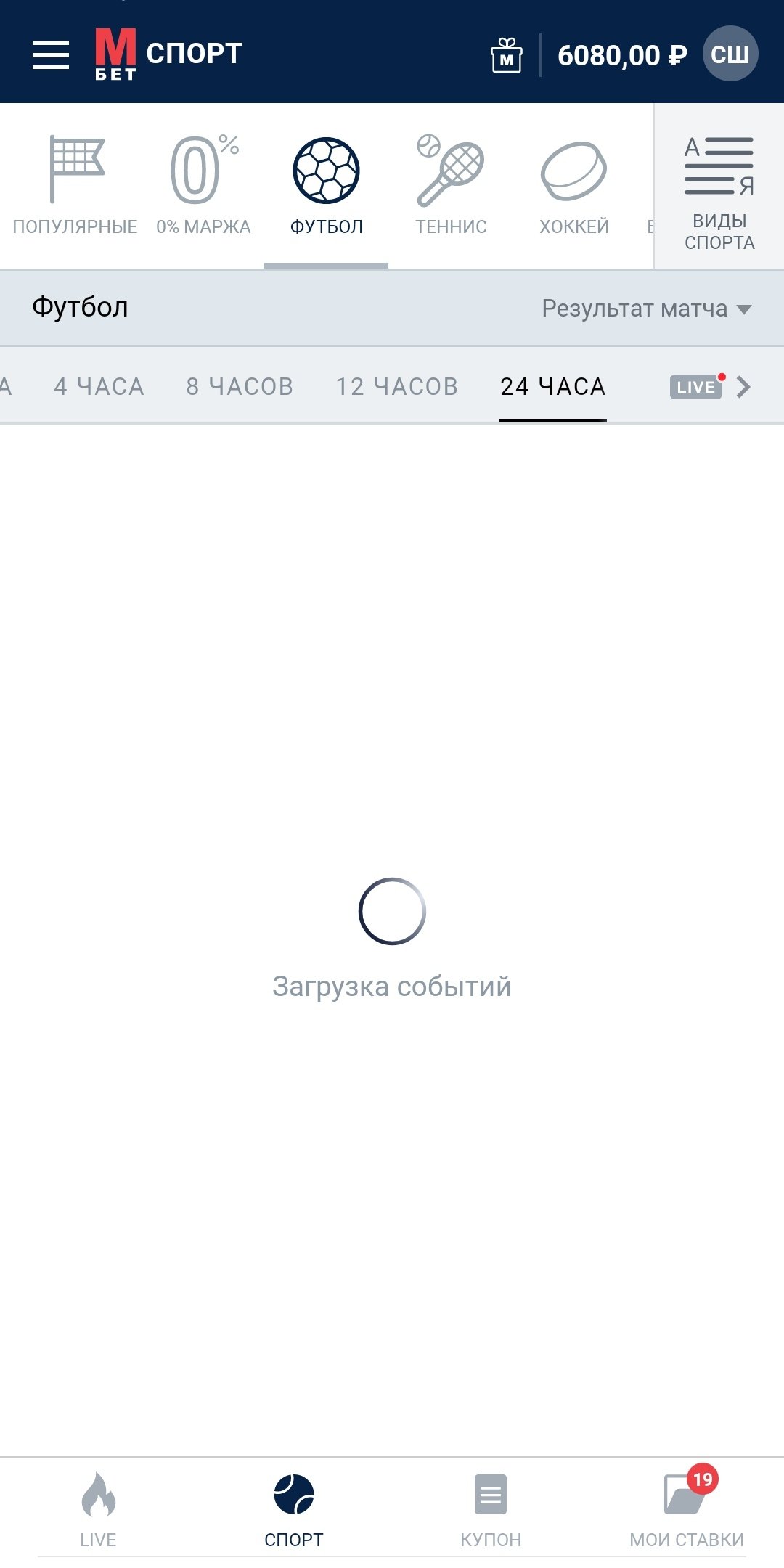Switch to the Спорт bottom tab
Viewport: 784px width, 1568px height.
click(294, 1508)
